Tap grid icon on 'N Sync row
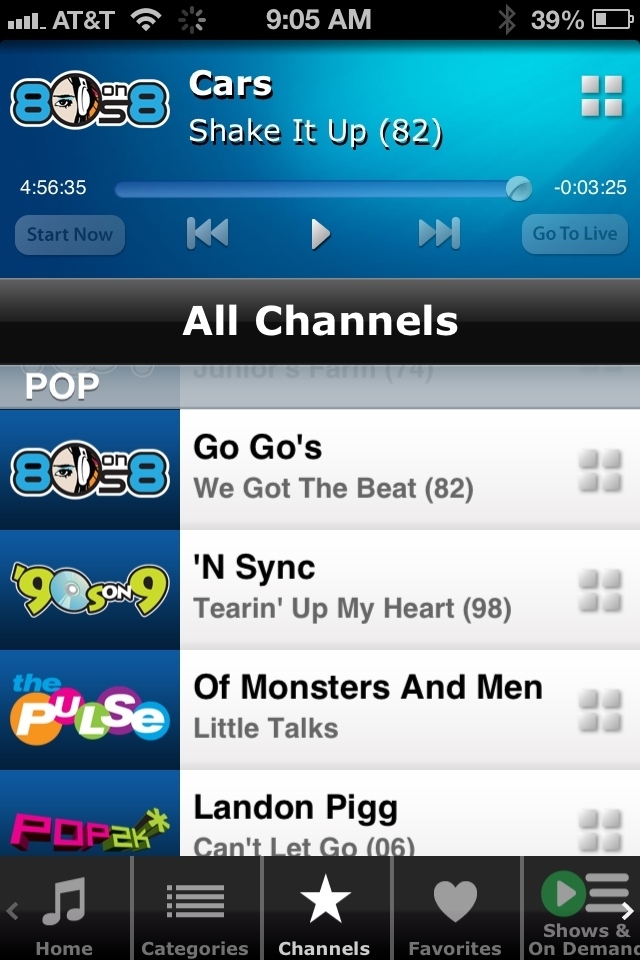Viewport: 640px width, 960px height. pos(601,590)
